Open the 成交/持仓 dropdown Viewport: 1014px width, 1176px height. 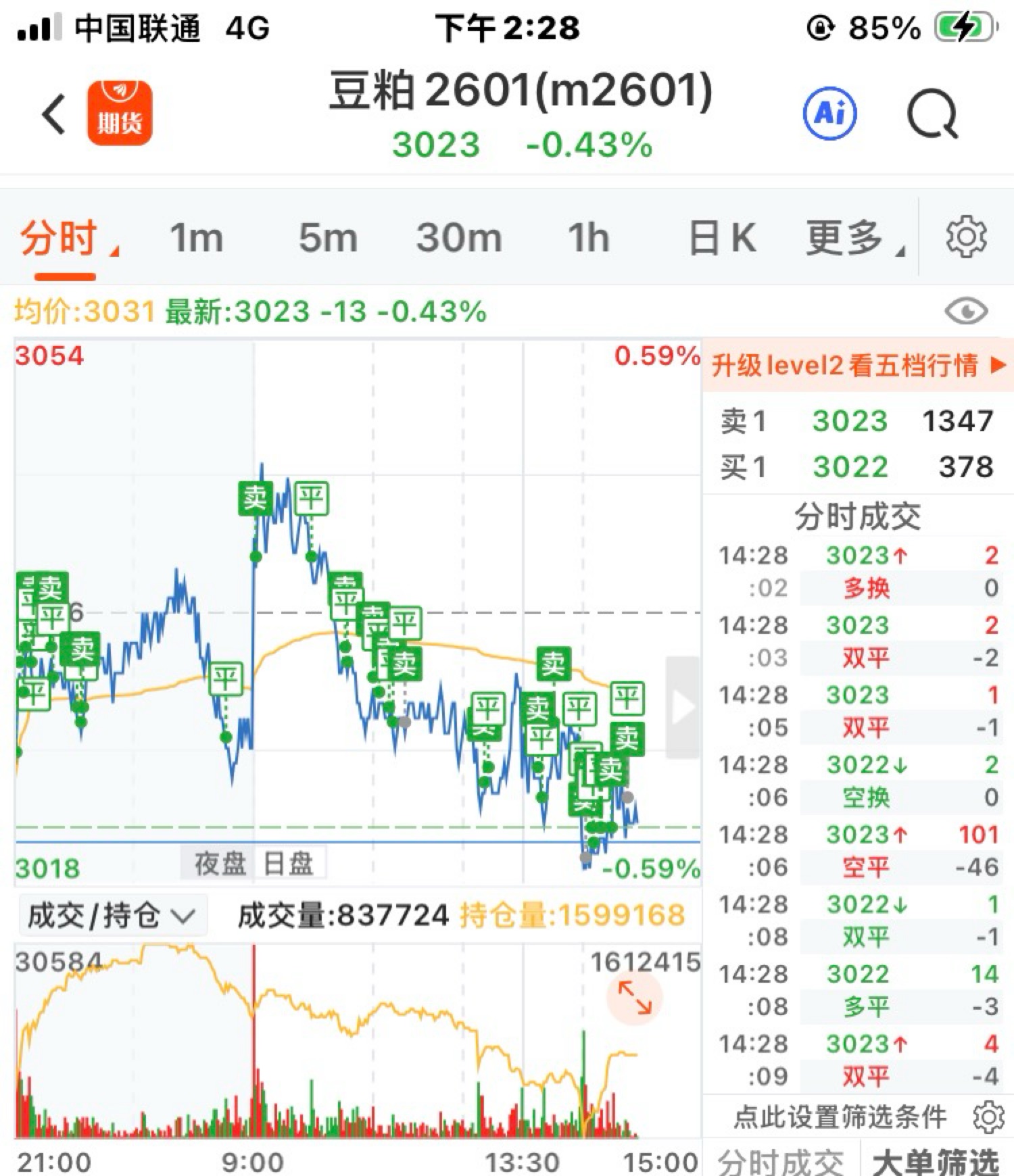click(112, 916)
